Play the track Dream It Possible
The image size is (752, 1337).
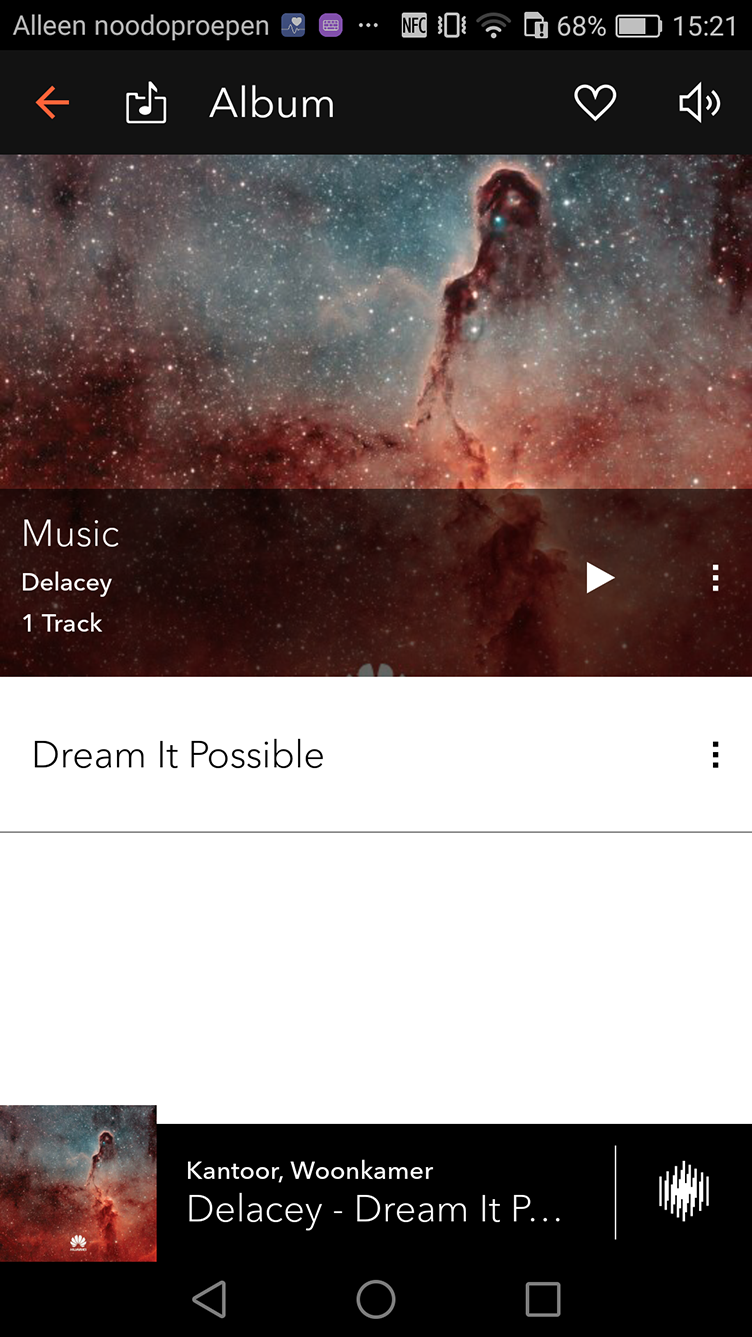(x=178, y=755)
